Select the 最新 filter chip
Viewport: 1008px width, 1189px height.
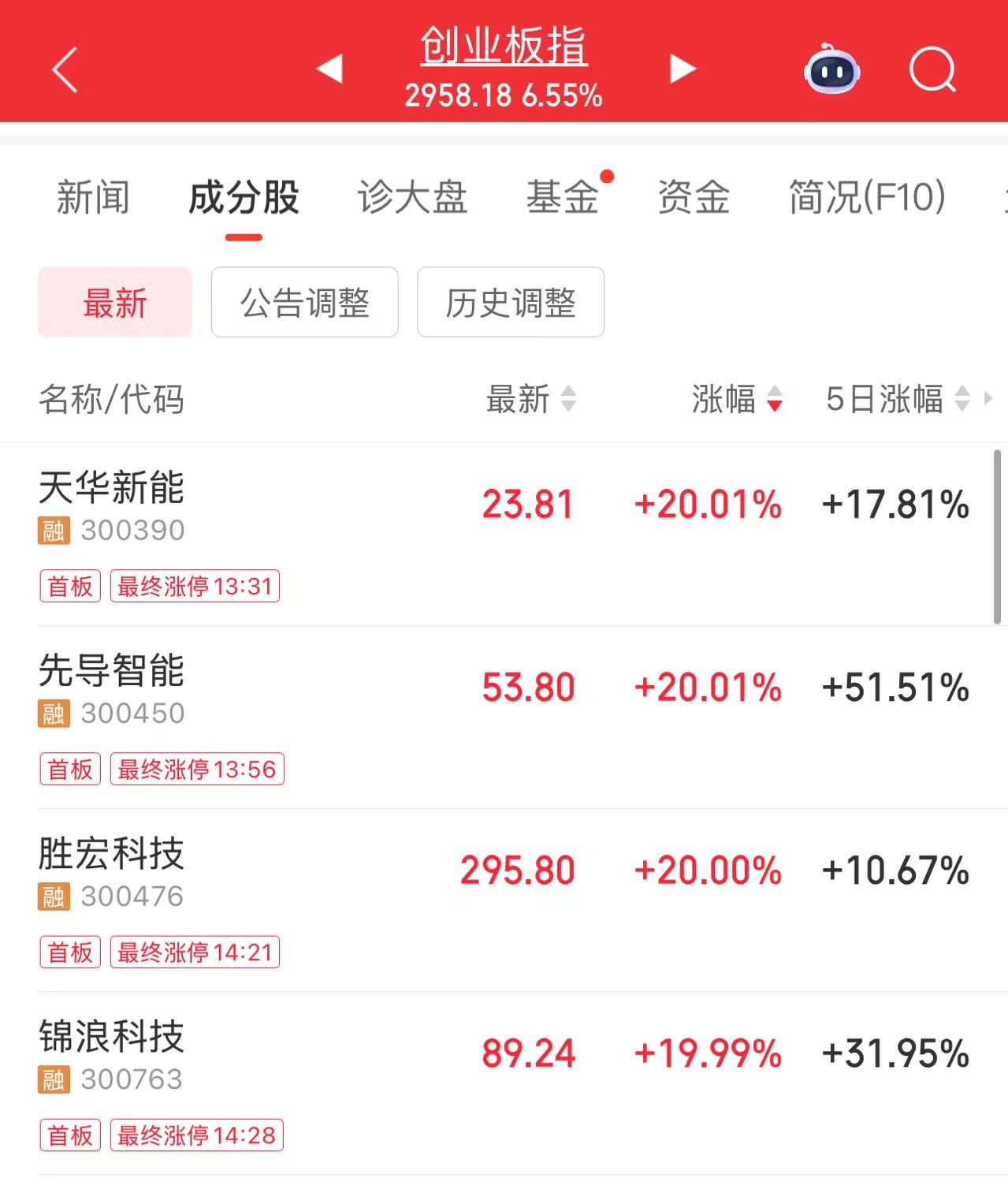[x=115, y=303]
